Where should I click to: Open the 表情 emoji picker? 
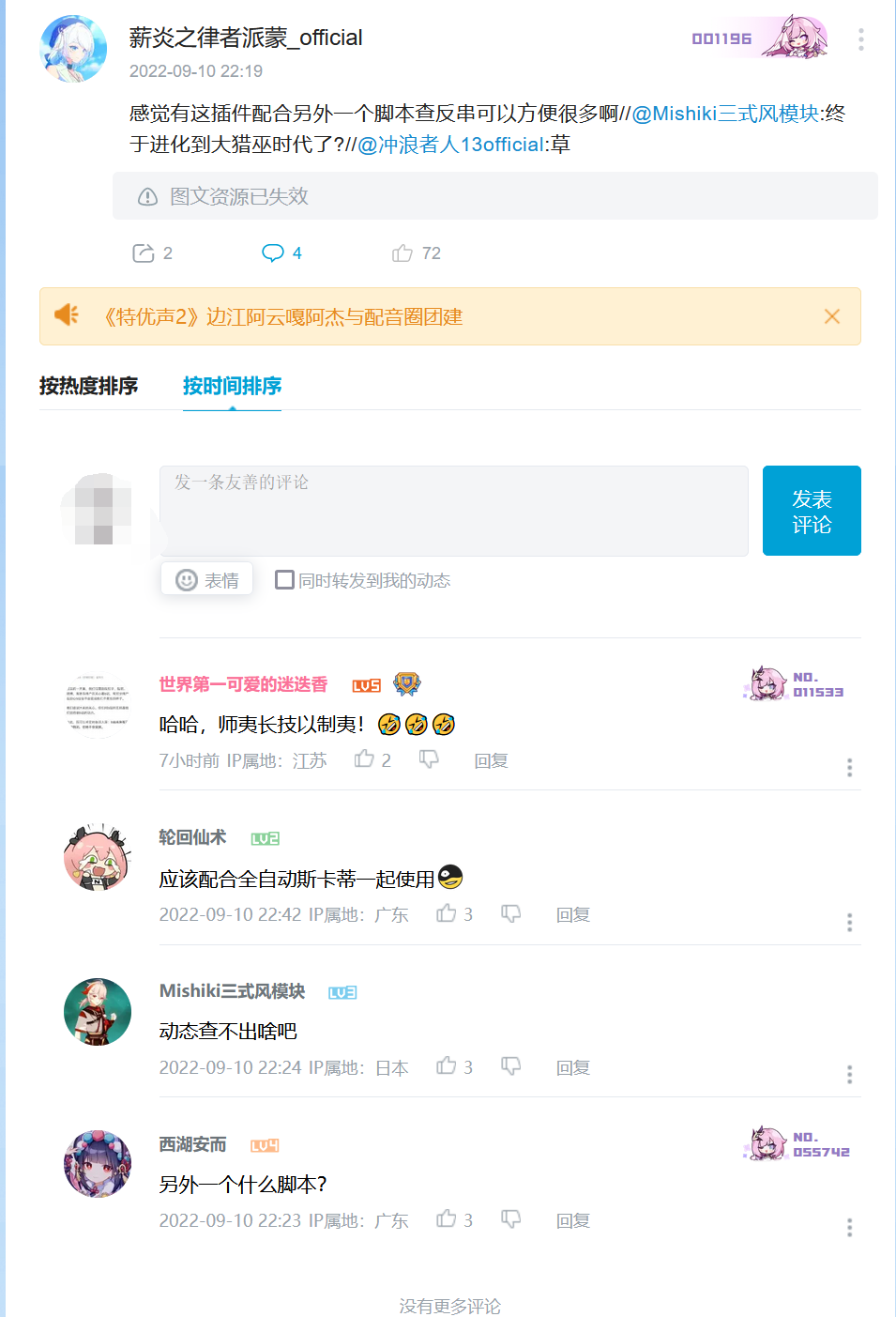pyautogui.click(x=207, y=580)
